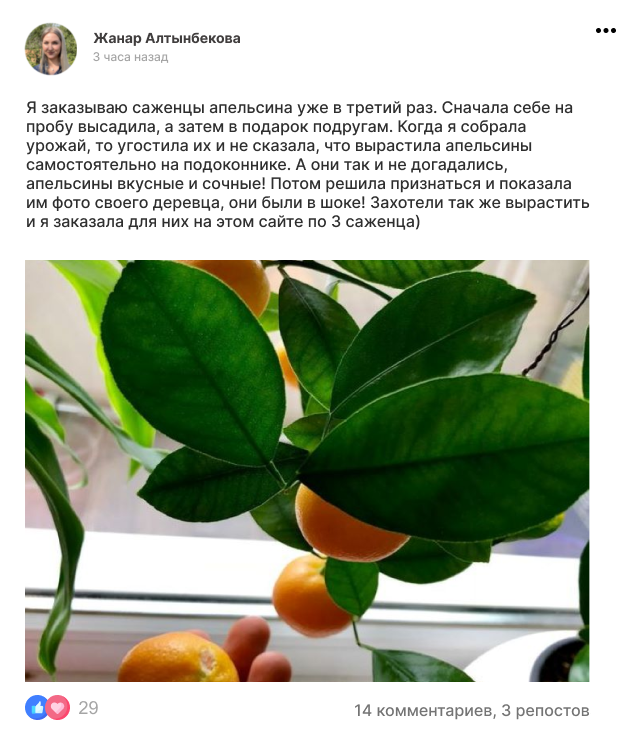The image size is (641, 745).
Task: View the 29 reactions on the post
Action: (62, 709)
